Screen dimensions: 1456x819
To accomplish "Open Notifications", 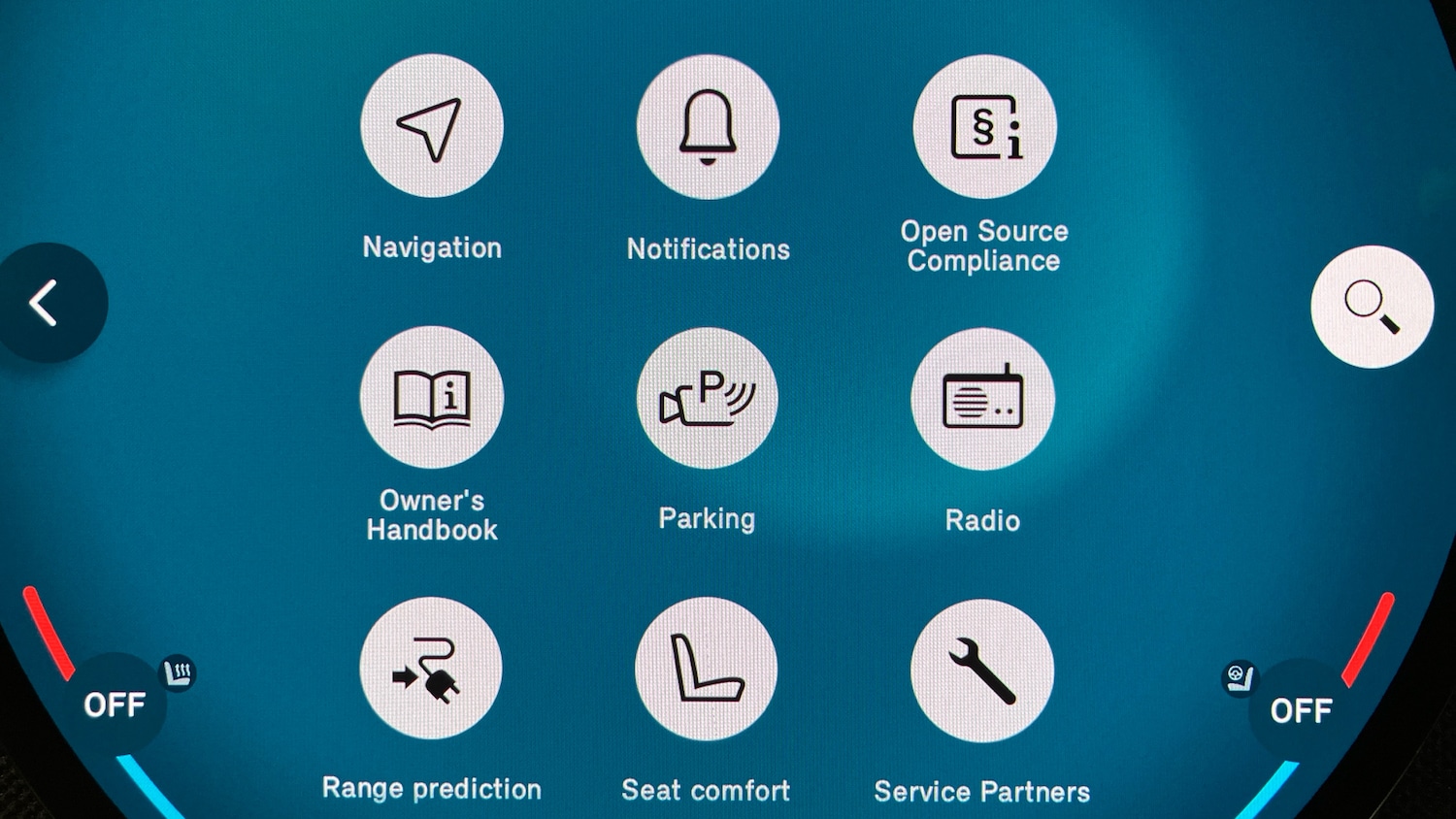I will pos(708,127).
